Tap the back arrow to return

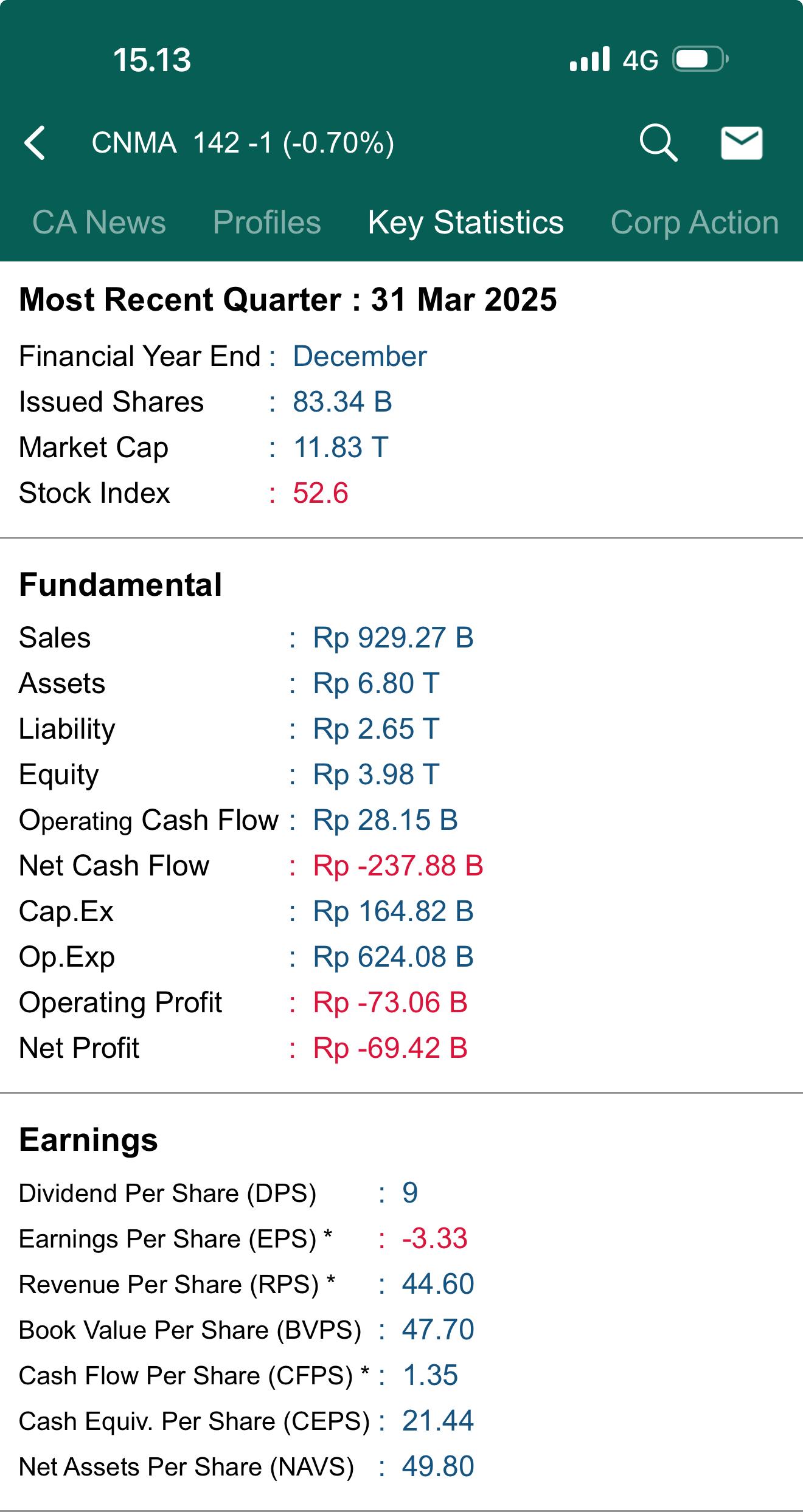[x=35, y=143]
